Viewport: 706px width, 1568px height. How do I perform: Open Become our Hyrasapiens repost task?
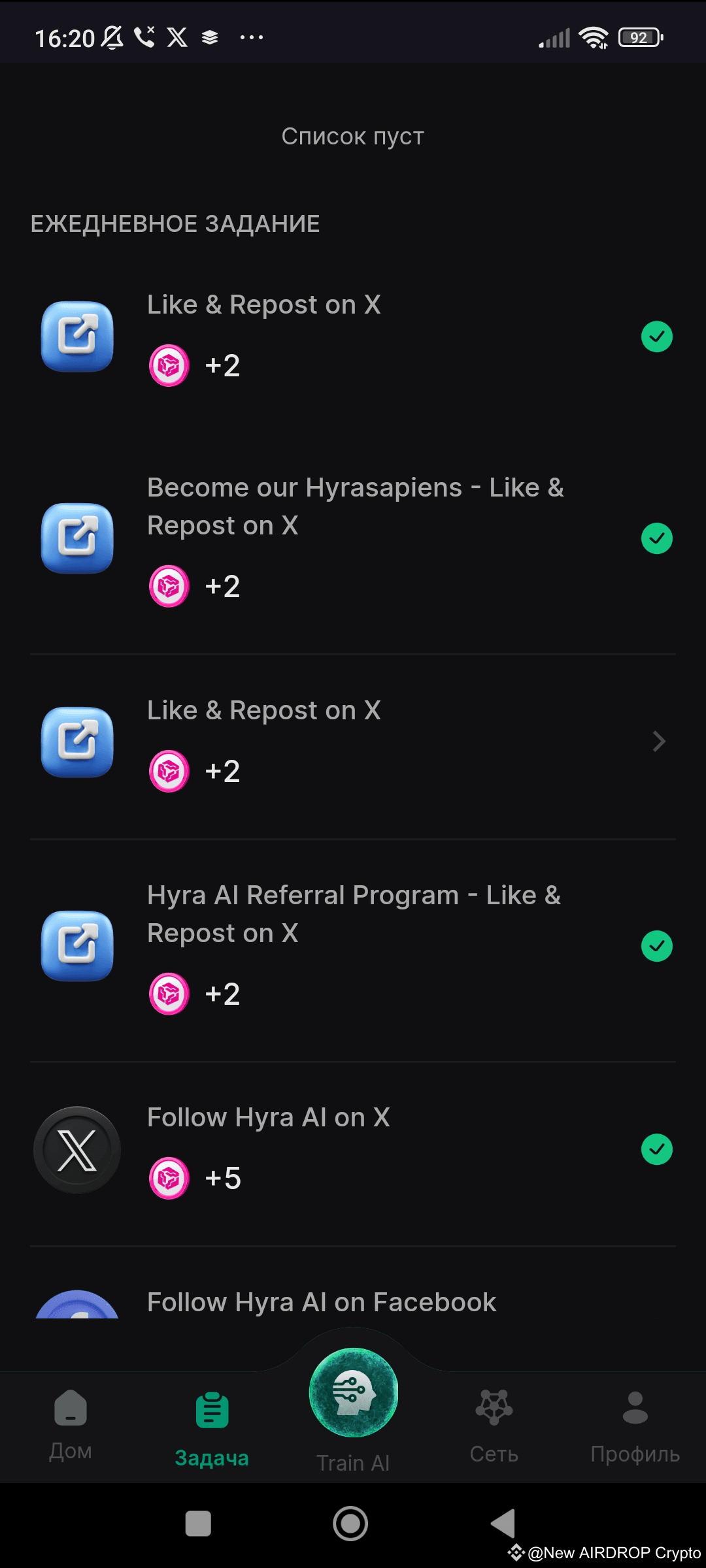pos(353,539)
